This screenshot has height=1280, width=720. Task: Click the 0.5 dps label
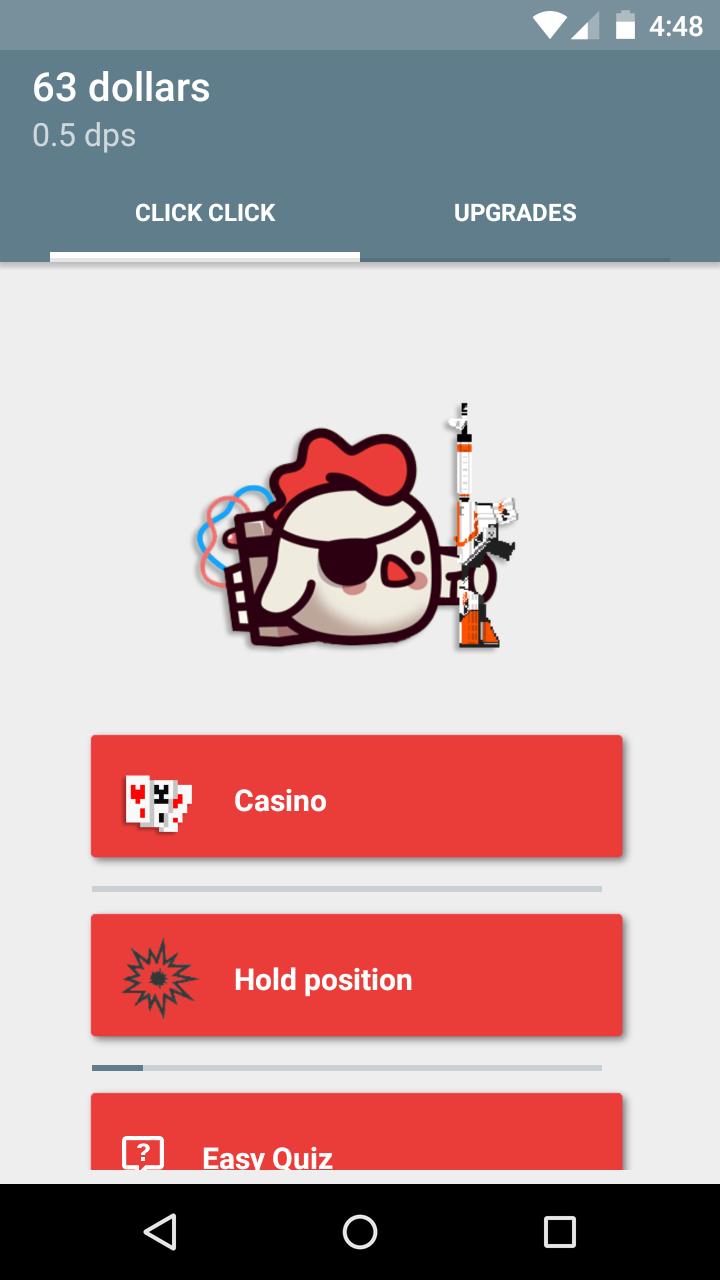84,135
